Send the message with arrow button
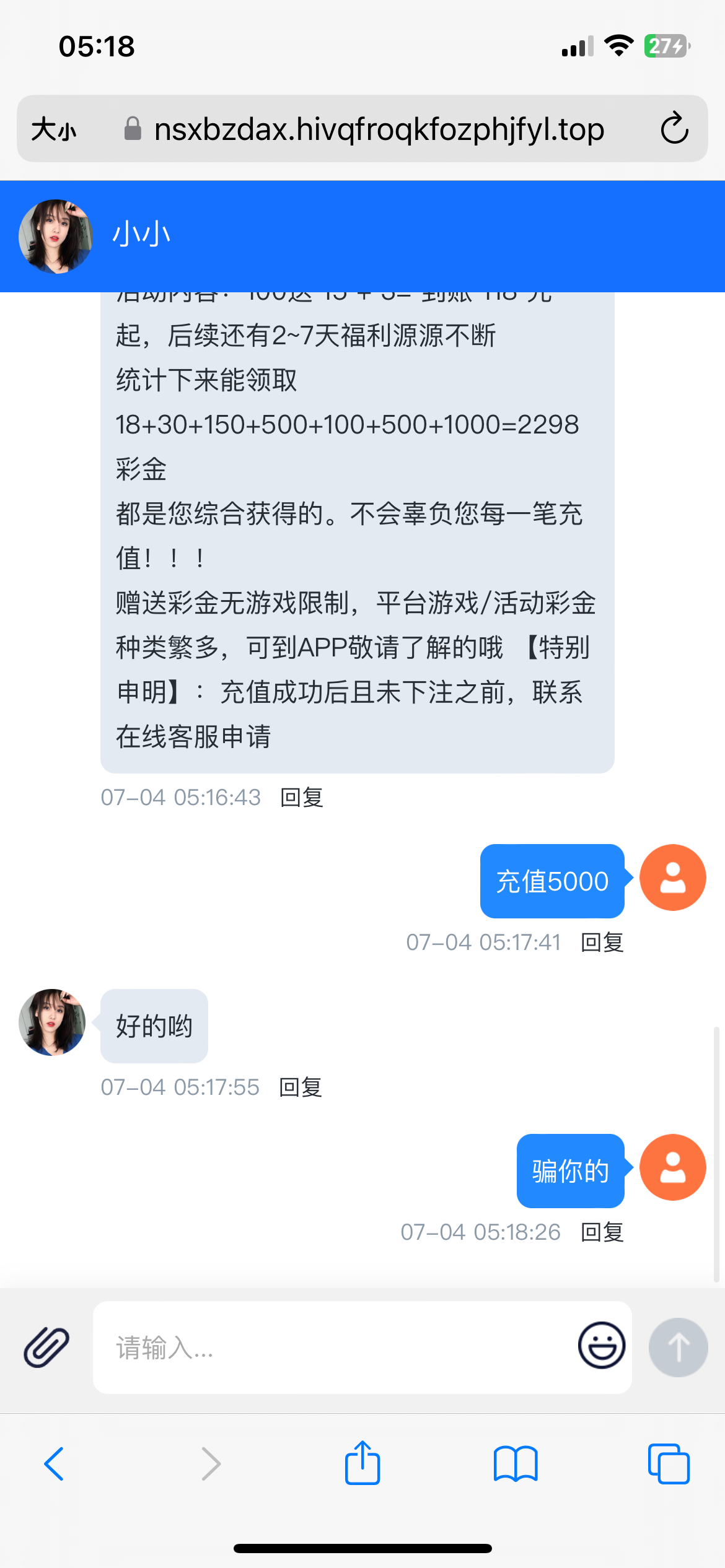This screenshot has height=1568, width=725. (x=678, y=1347)
